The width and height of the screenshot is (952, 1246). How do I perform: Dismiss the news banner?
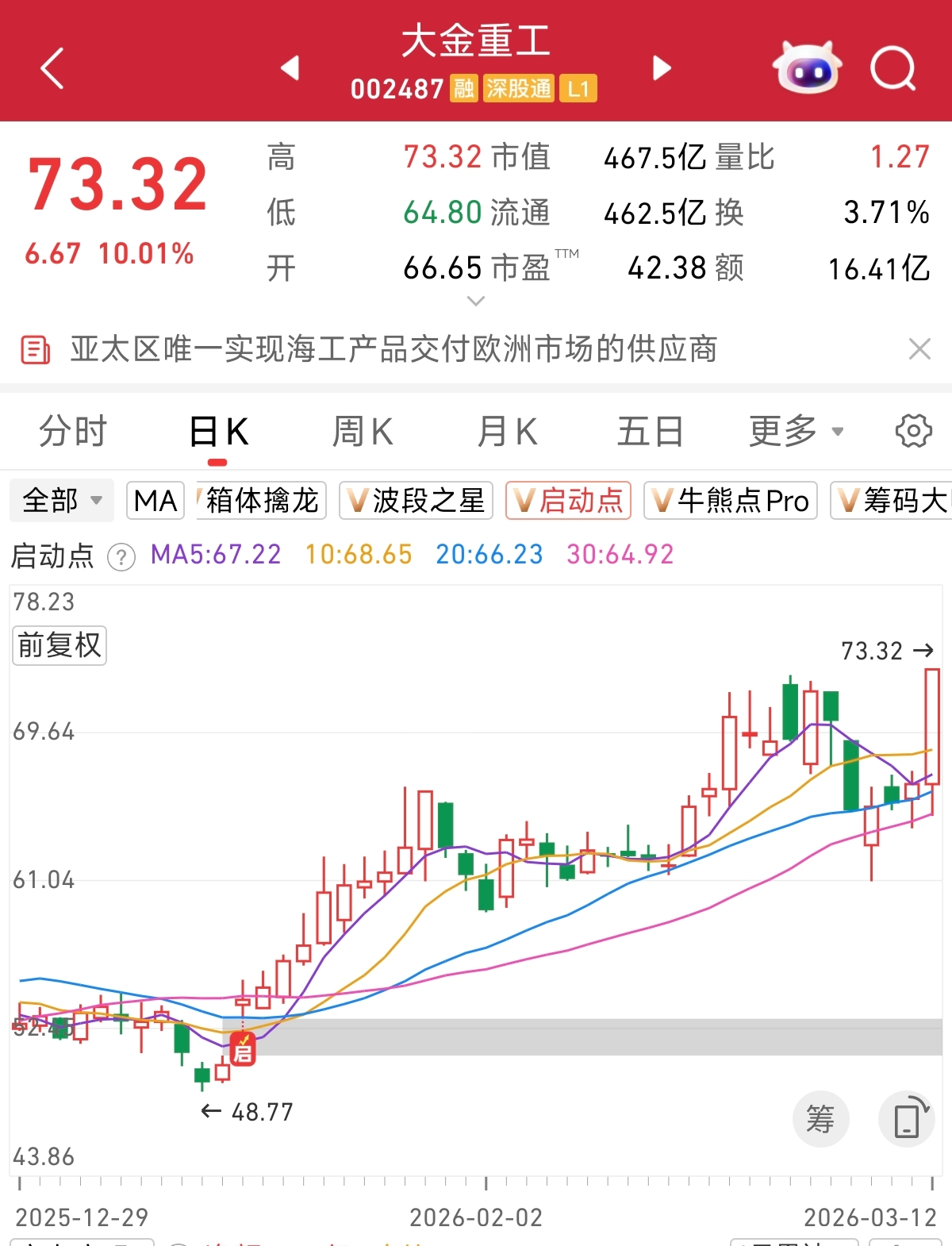coord(919,349)
